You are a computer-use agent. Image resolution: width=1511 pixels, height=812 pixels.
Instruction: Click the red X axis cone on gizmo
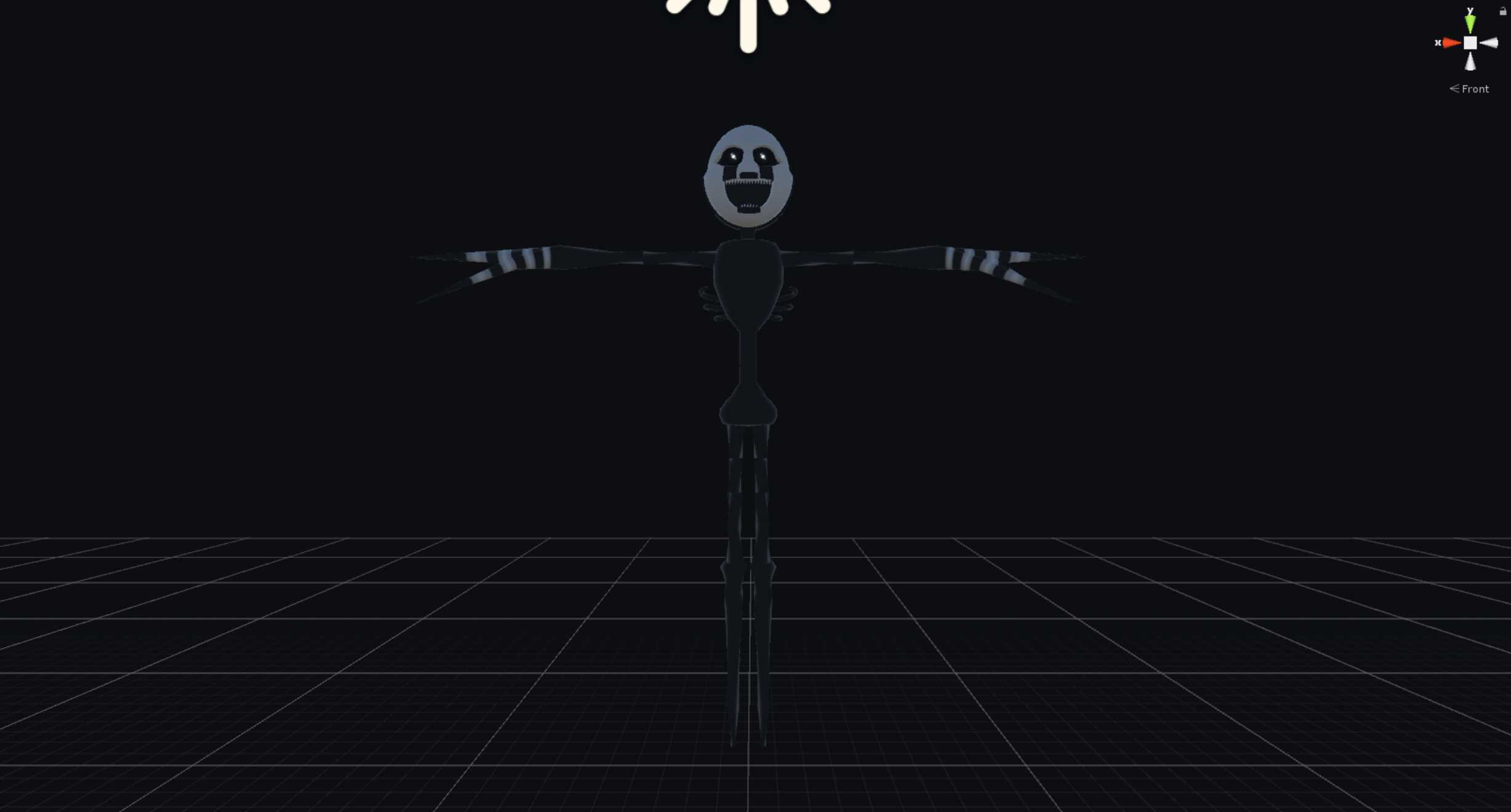point(1451,42)
